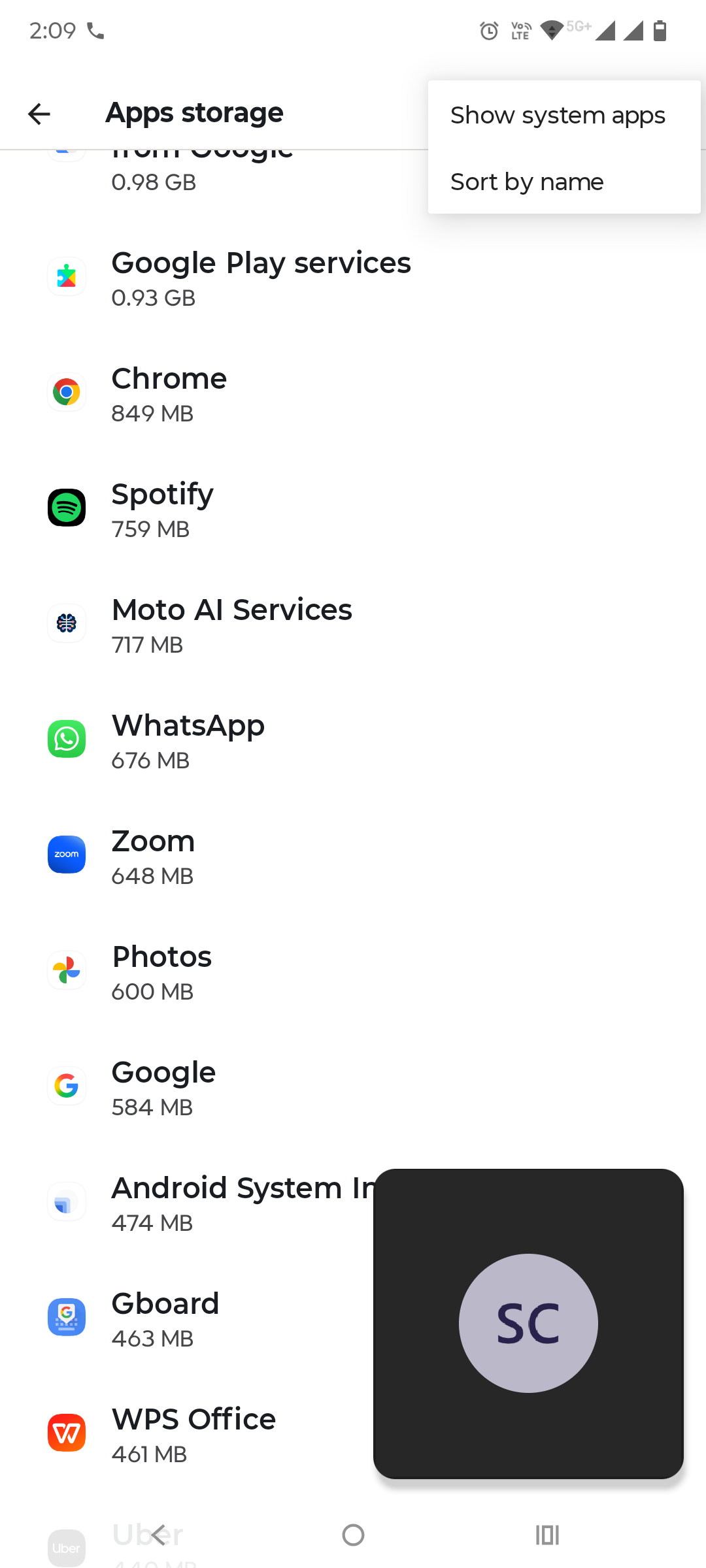
Task: Choose Sort by name
Action: [x=527, y=182]
